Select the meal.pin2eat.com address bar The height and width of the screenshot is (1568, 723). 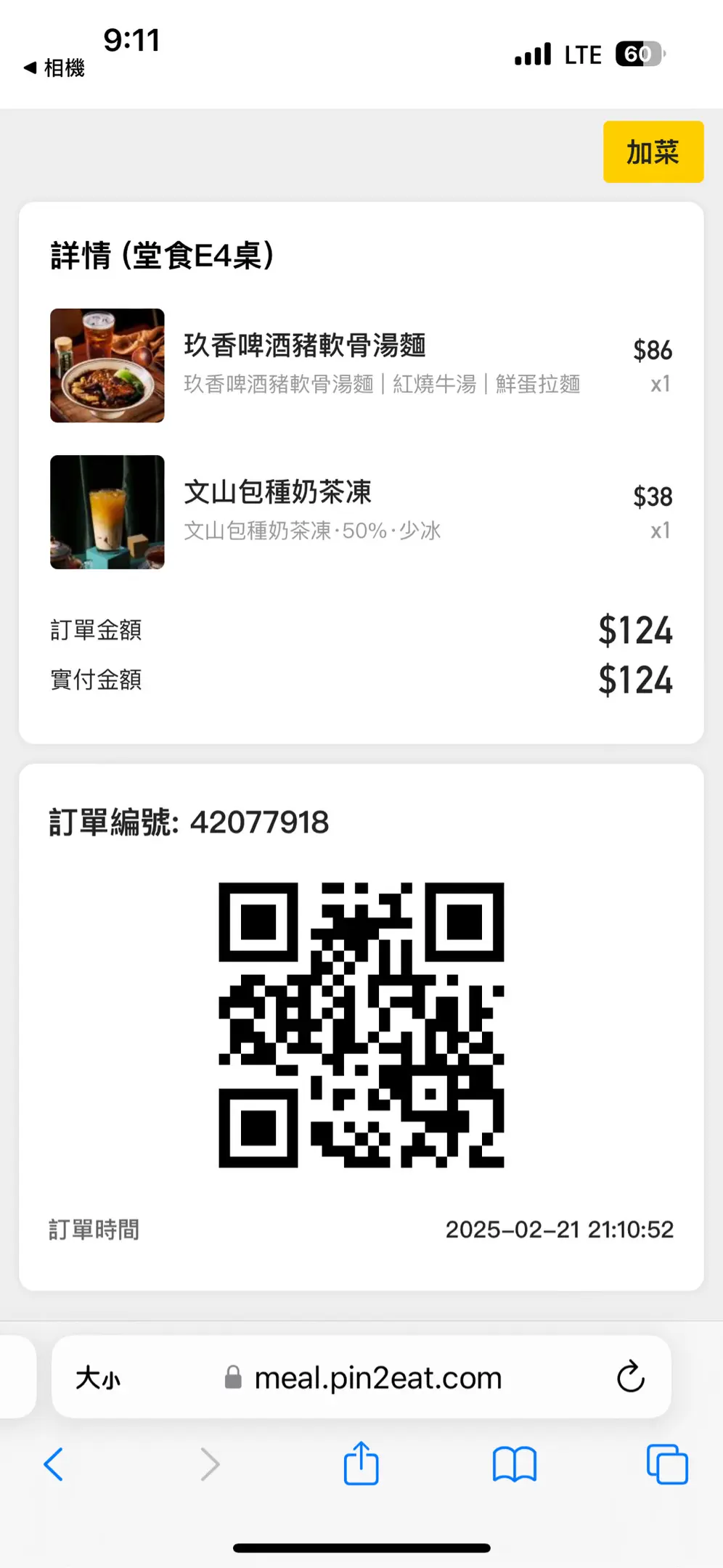(x=377, y=1377)
